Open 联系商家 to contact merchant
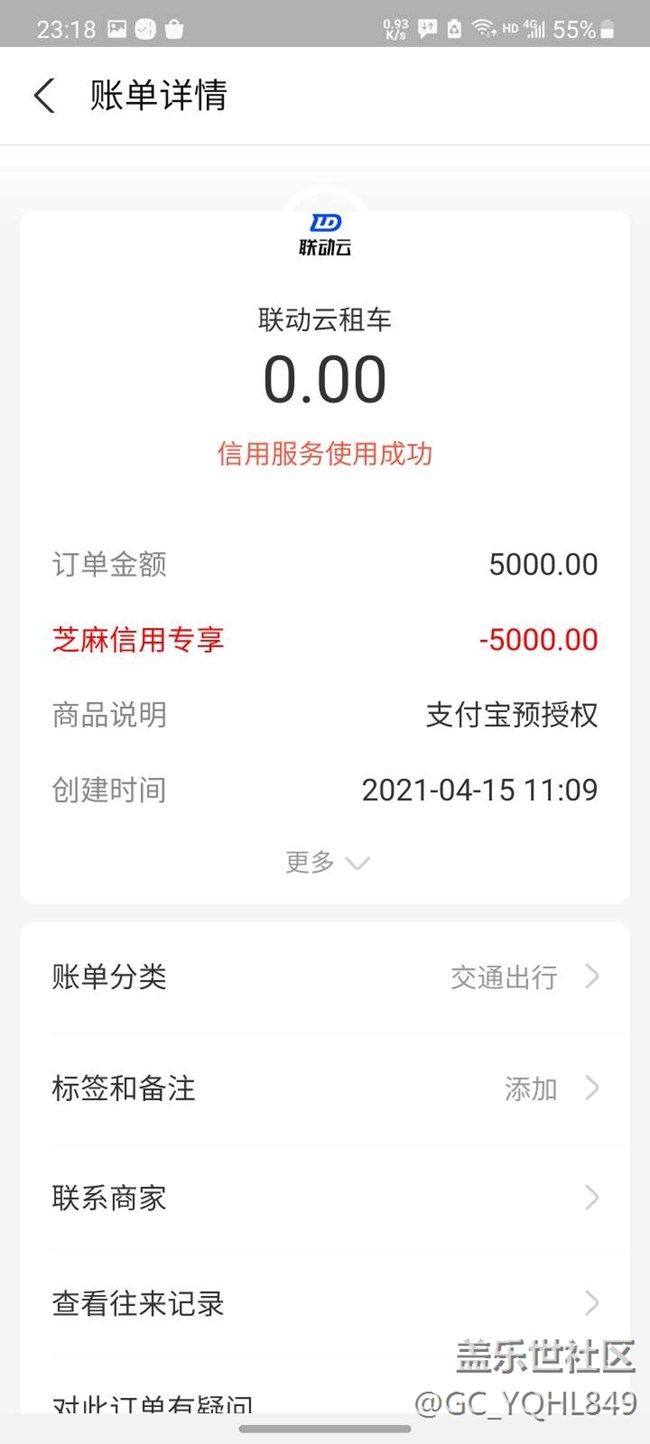Screen dimensions: 650x1444 (x=325, y=1197)
